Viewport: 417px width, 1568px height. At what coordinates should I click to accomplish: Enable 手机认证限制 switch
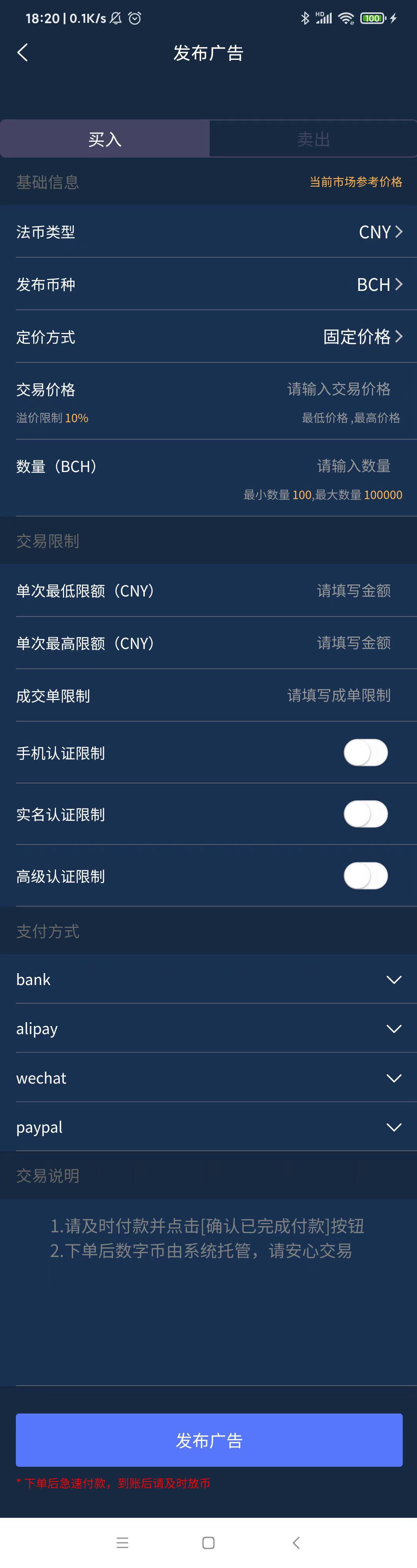tap(365, 753)
